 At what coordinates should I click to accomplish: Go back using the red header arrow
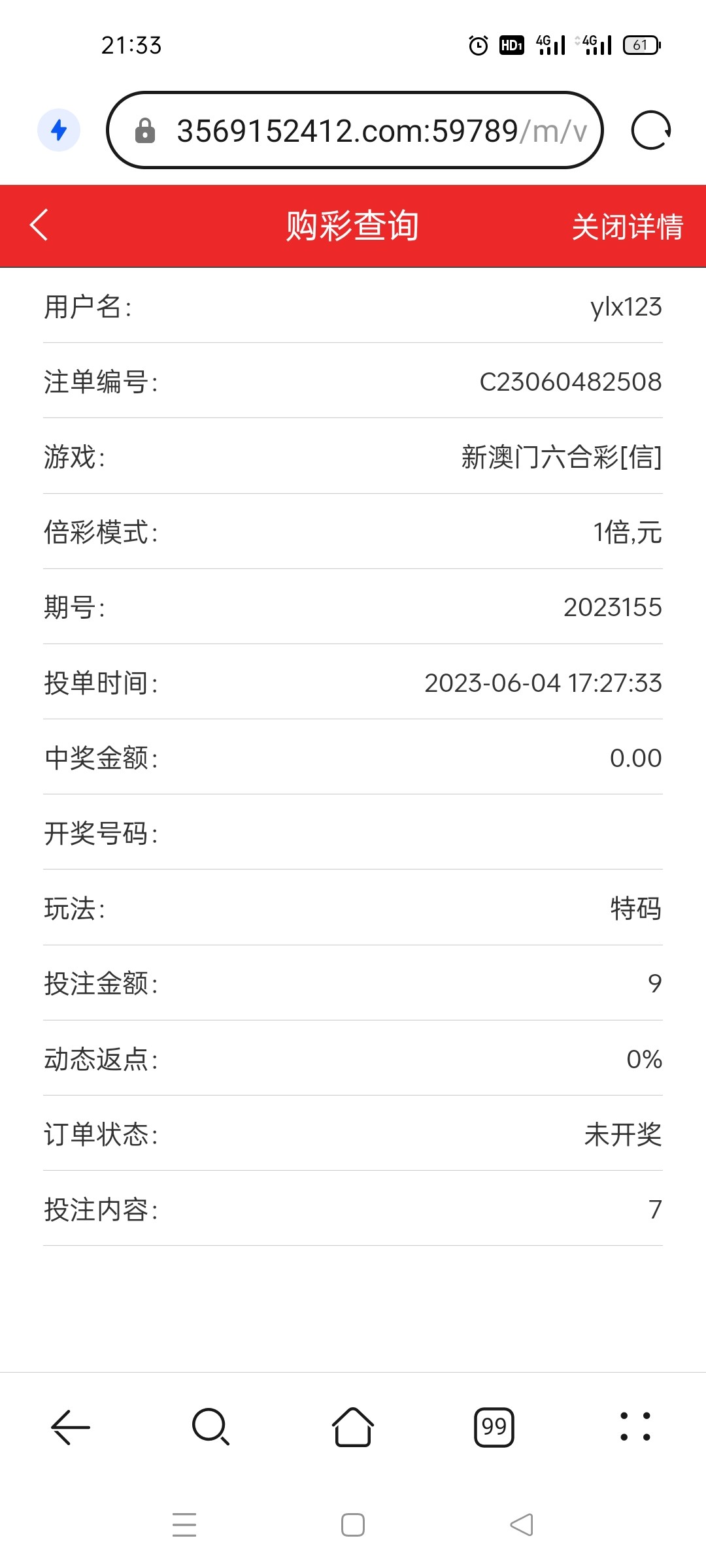[39, 225]
